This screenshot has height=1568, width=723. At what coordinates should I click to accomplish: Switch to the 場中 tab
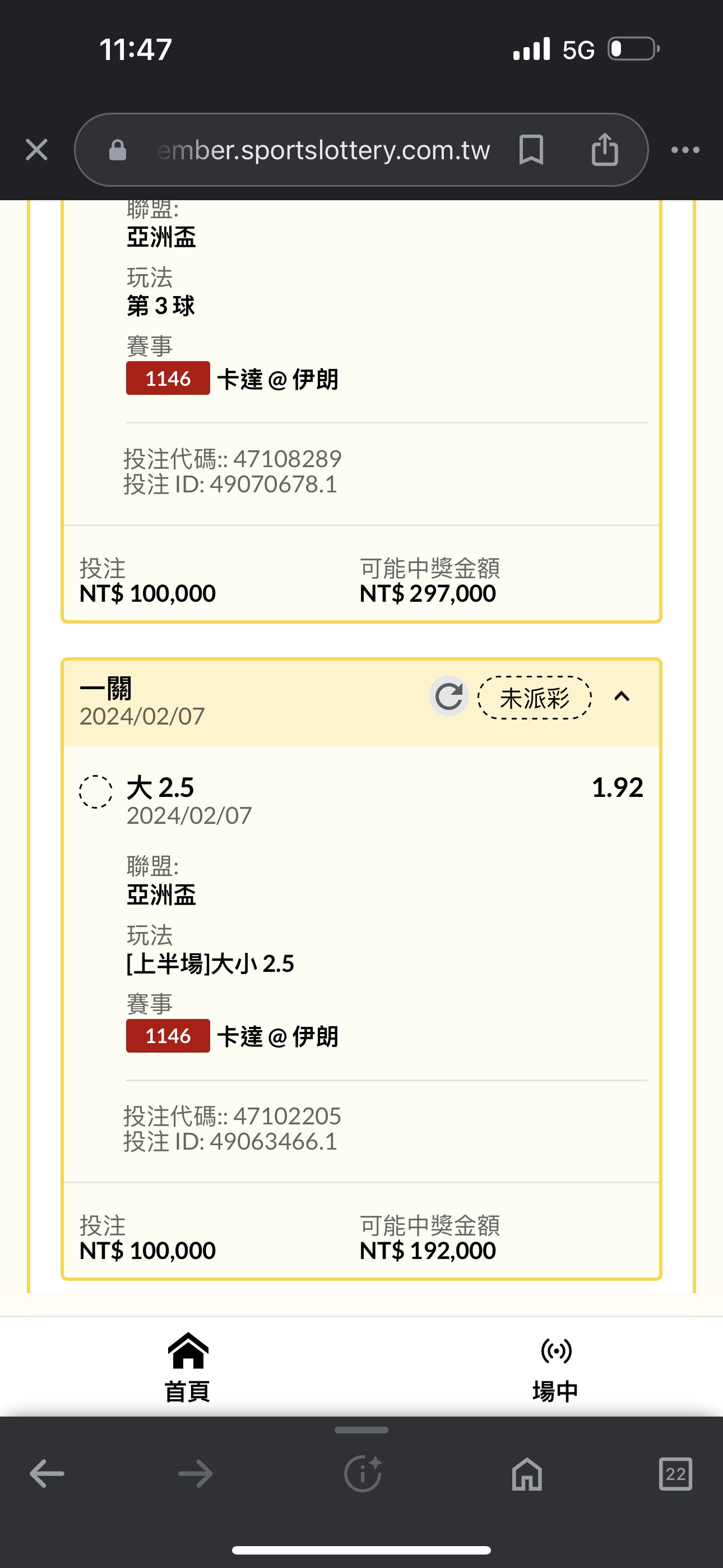(x=555, y=1368)
